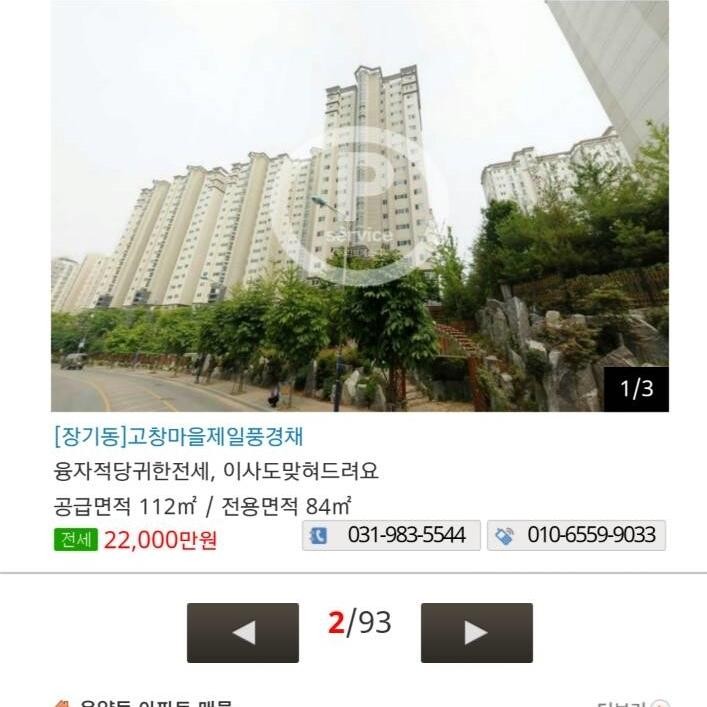
Task: Call the mobile number 010-6559-9033
Action: (576, 535)
